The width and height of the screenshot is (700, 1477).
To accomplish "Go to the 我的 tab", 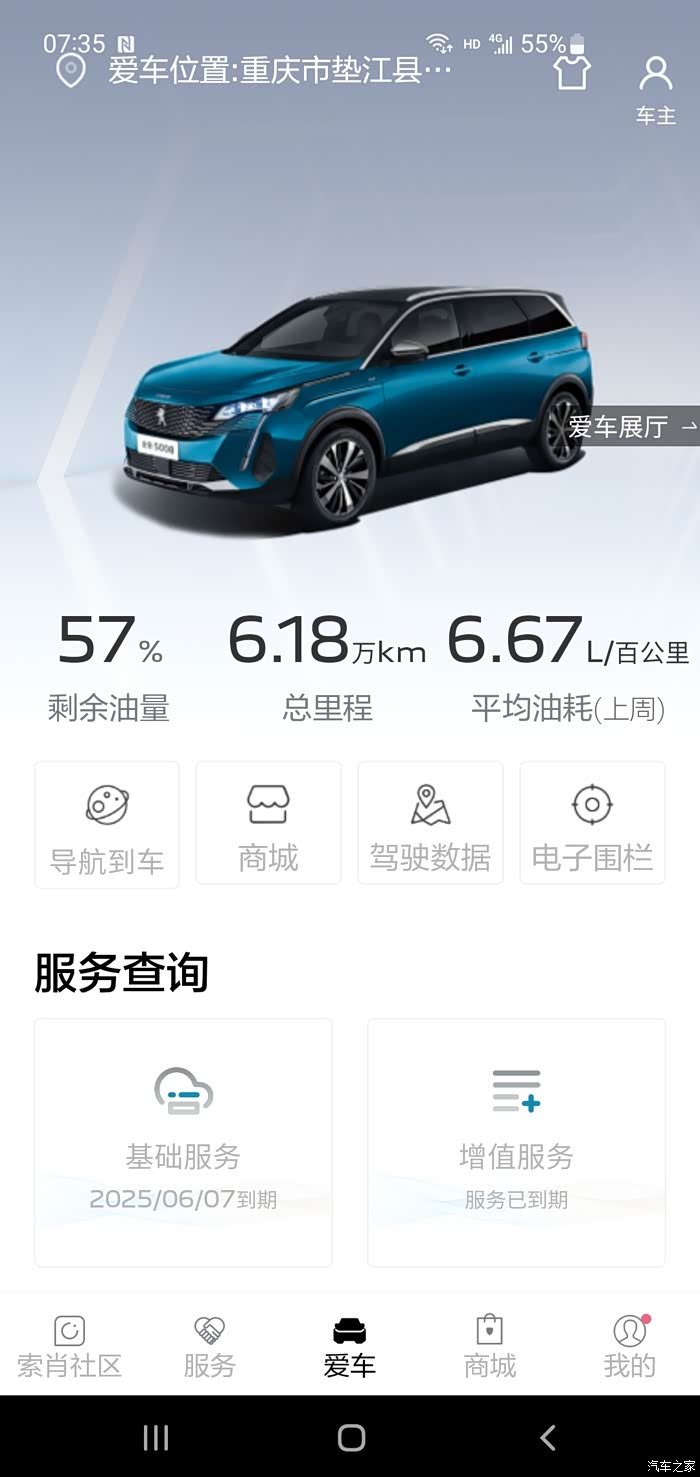I will pyautogui.click(x=629, y=1346).
